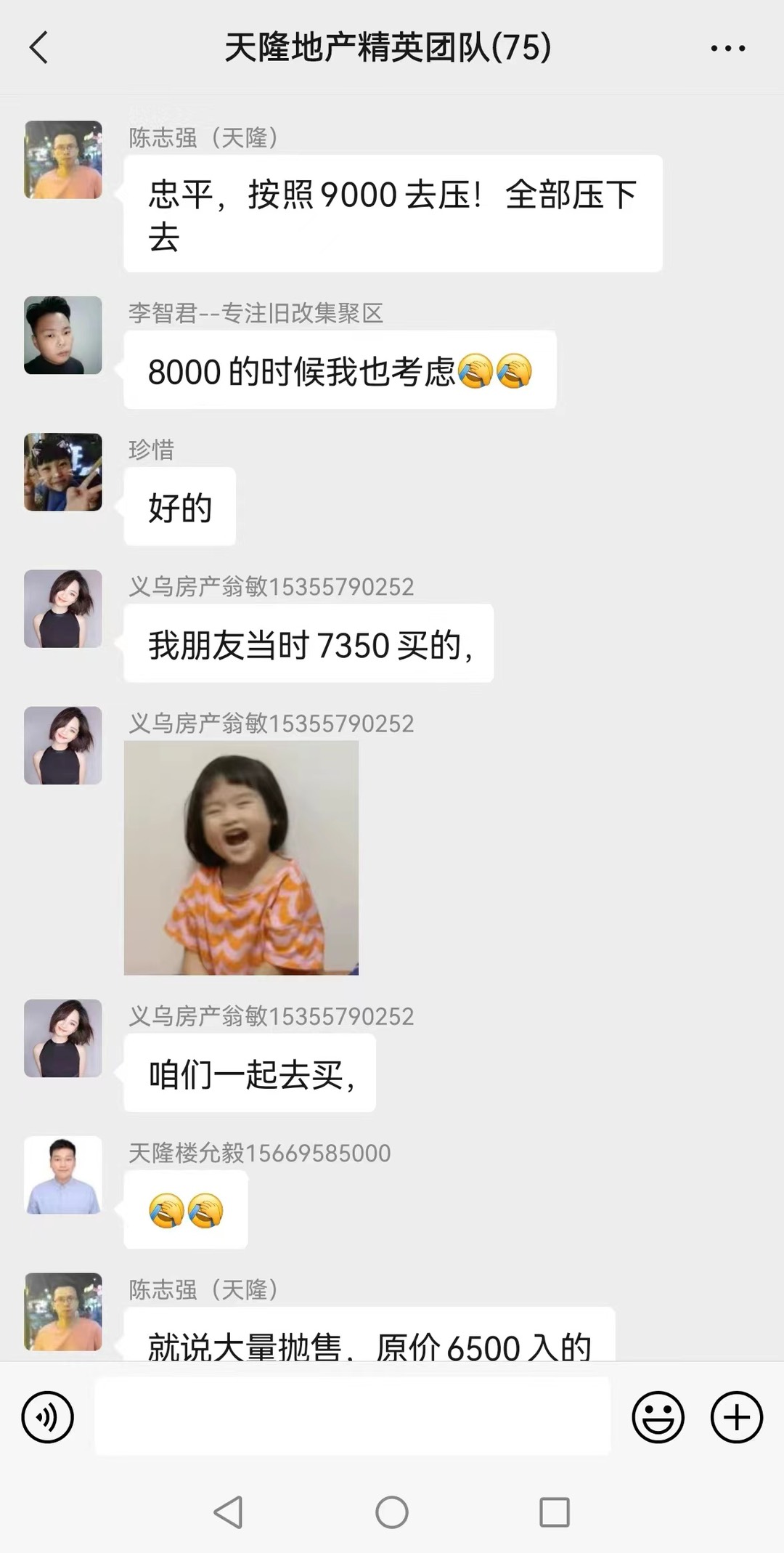Viewport: 784px width, 1553px height.
Task: Tap system home button
Action: pos(392,1512)
